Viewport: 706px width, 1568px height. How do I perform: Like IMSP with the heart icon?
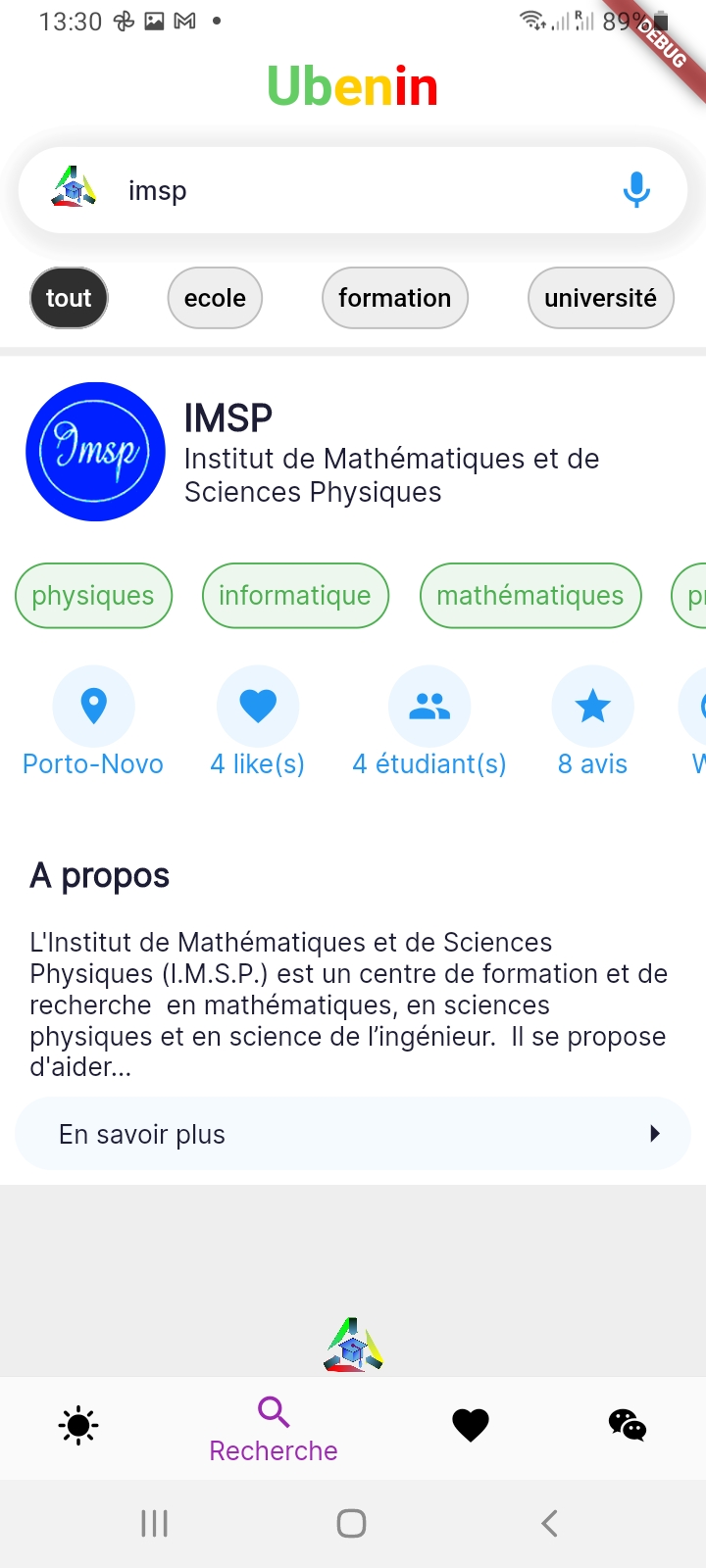pos(258,707)
